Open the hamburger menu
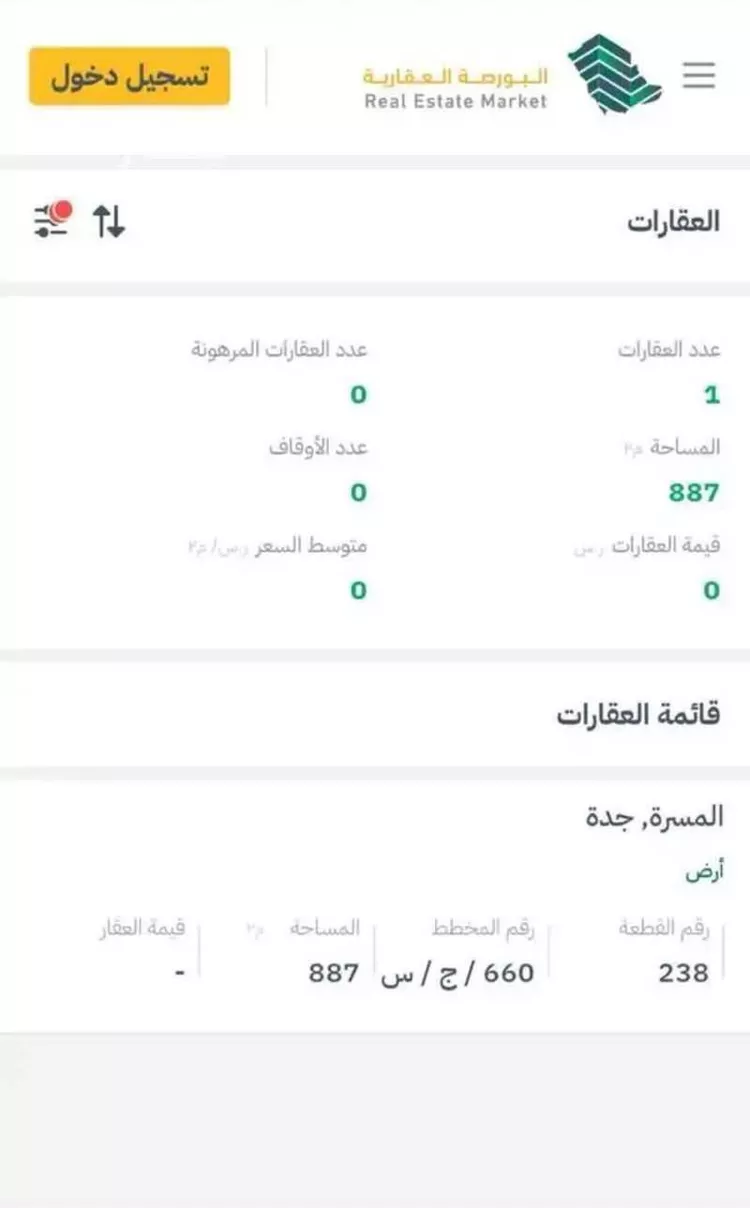750x1208 pixels. coord(699,76)
